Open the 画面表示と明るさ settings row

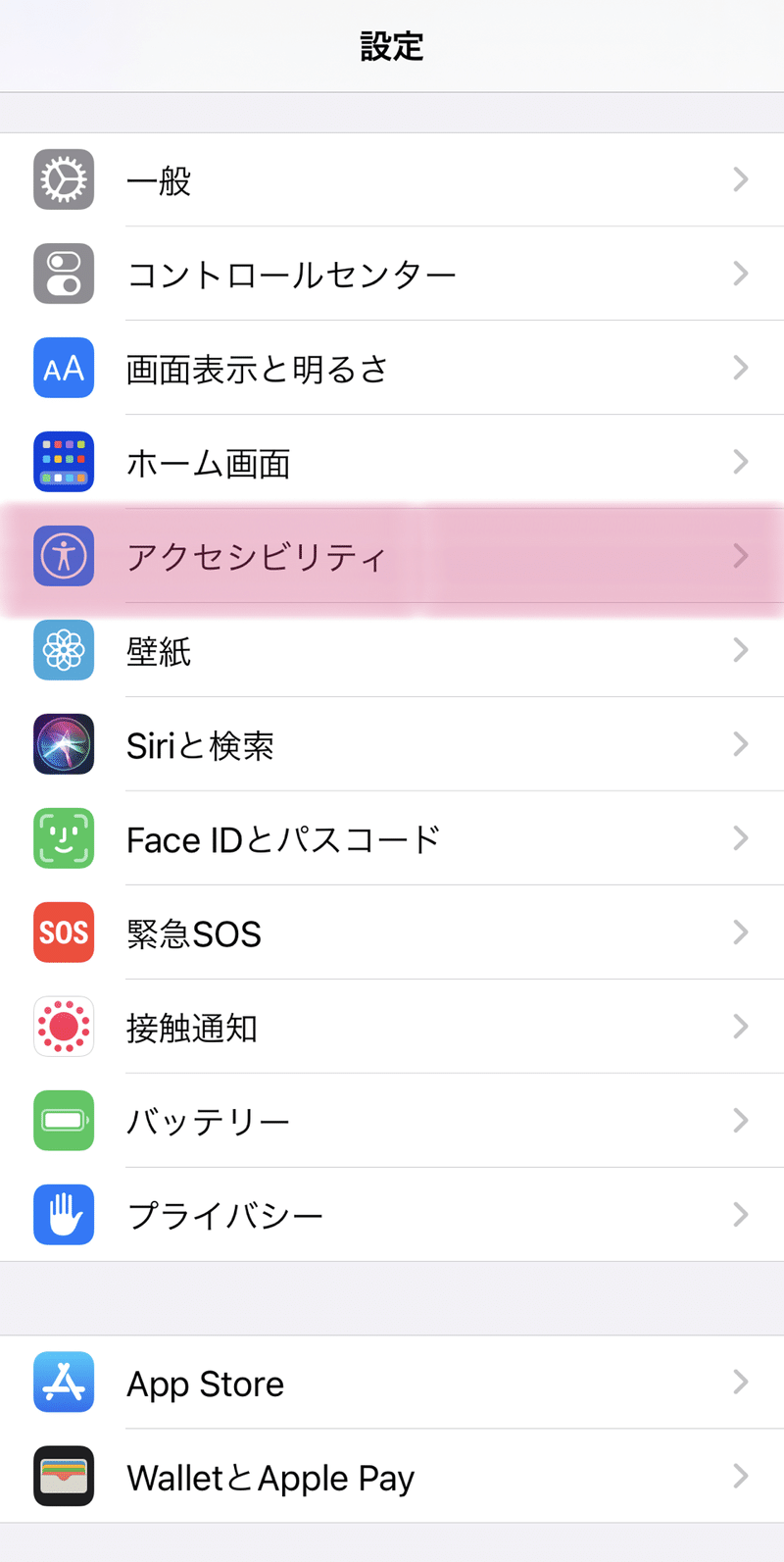pyautogui.click(x=392, y=368)
